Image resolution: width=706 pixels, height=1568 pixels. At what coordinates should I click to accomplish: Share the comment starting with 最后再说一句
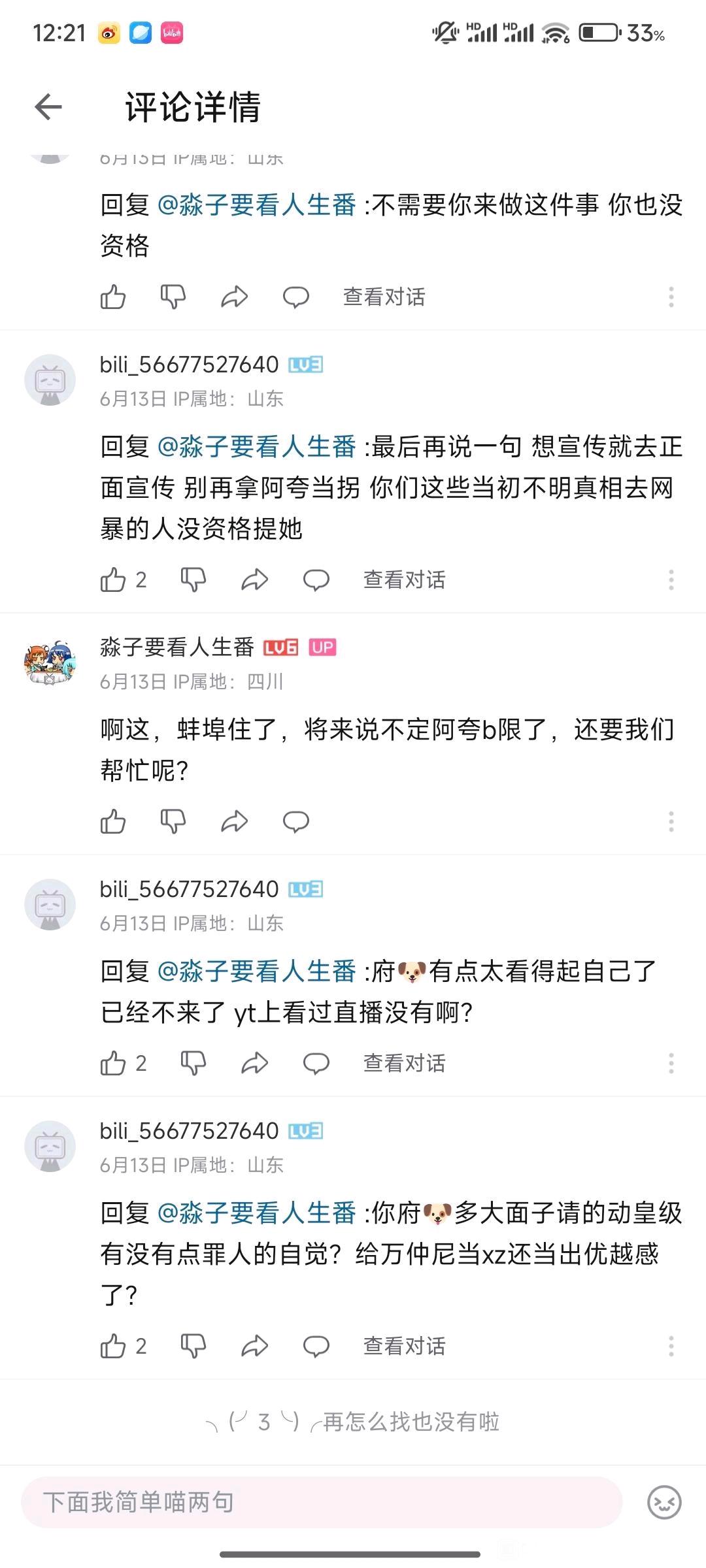254,580
